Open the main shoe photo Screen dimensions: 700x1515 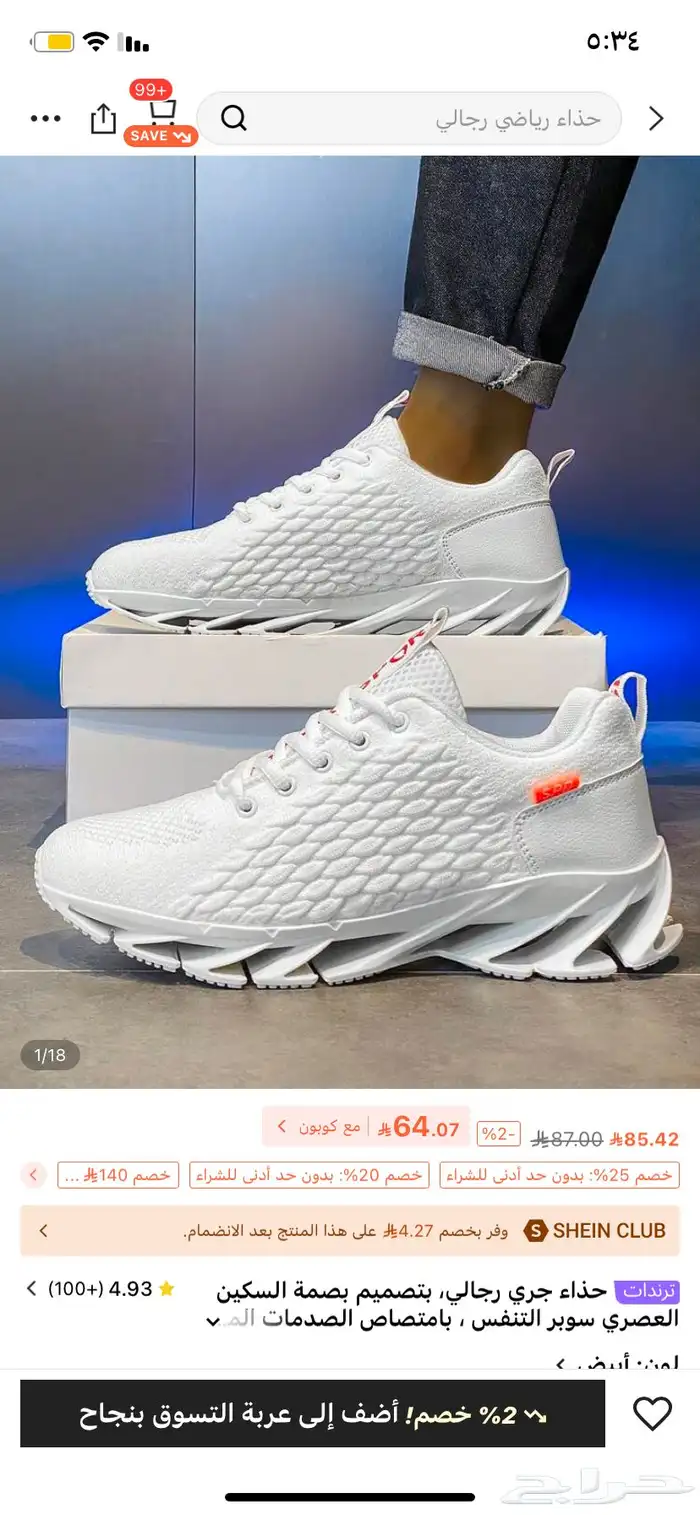click(350, 622)
